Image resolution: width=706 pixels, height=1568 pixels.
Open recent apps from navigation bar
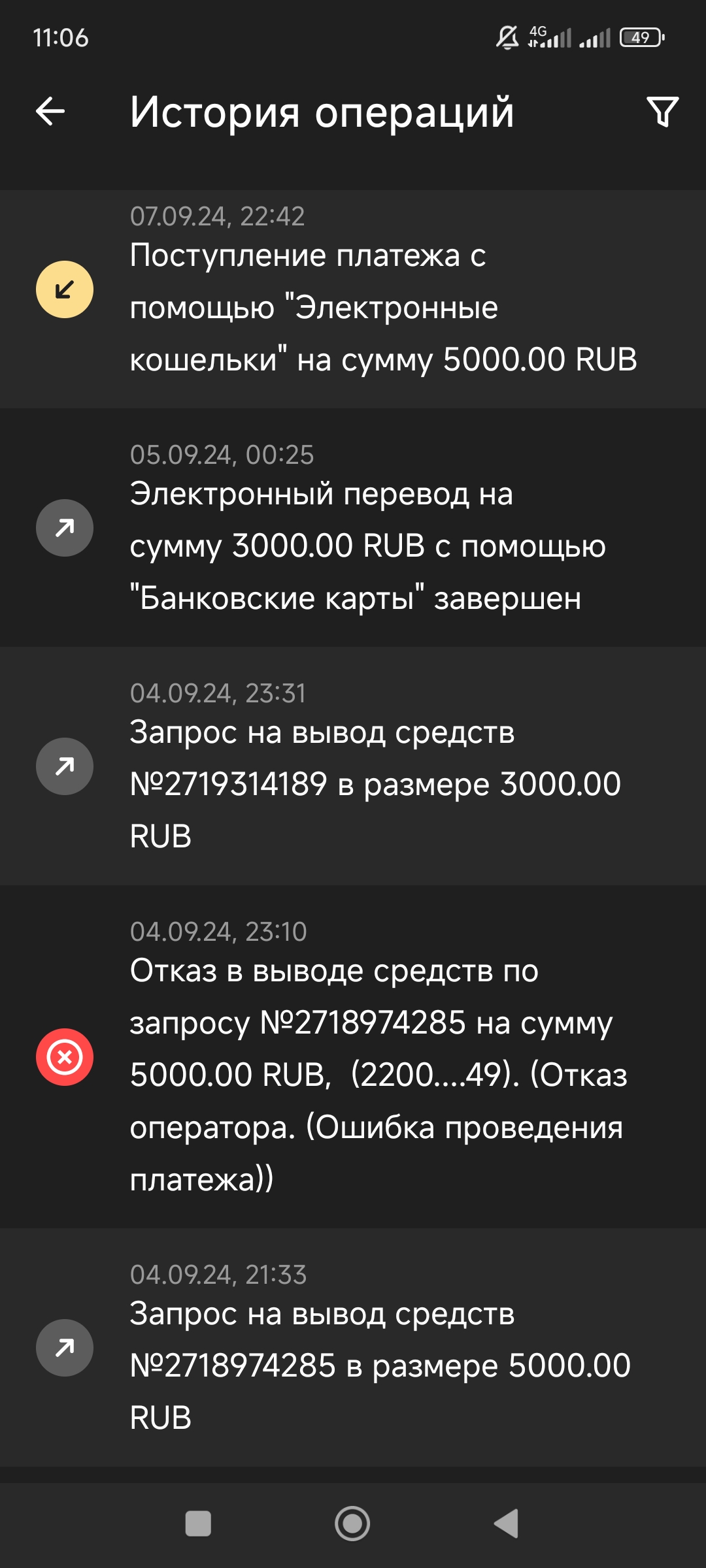[x=198, y=1524]
